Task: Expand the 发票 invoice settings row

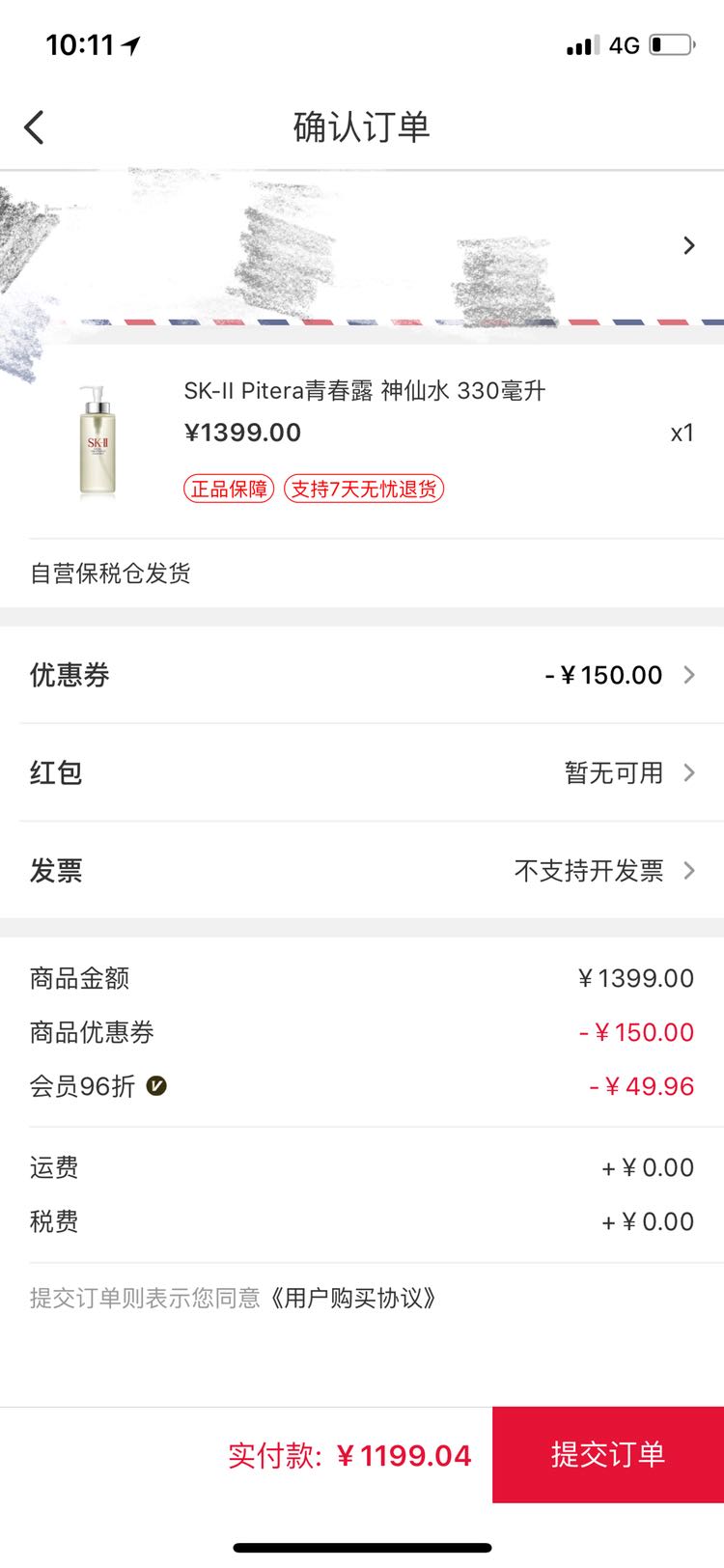Action: [x=362, y=870]
